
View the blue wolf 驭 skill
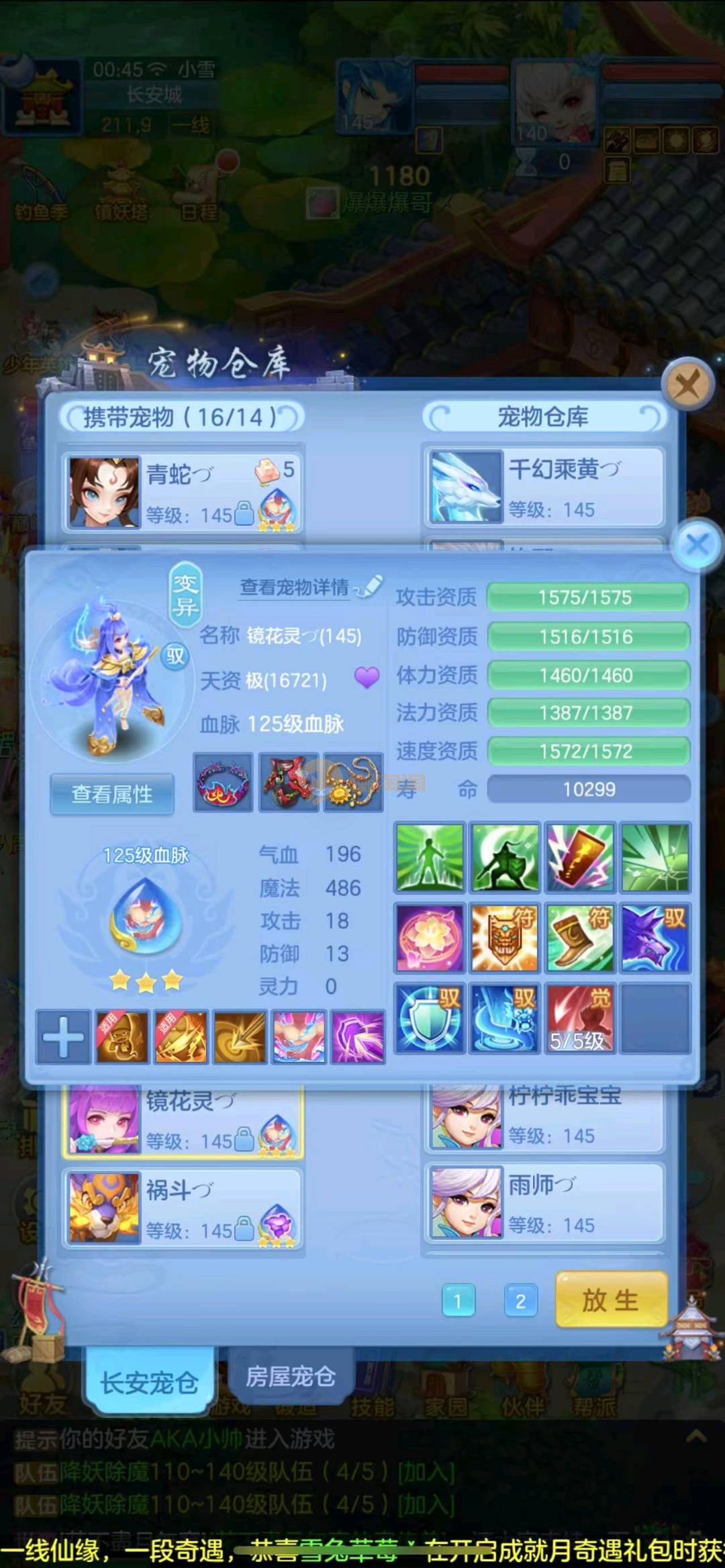click(x=655, y=938)
